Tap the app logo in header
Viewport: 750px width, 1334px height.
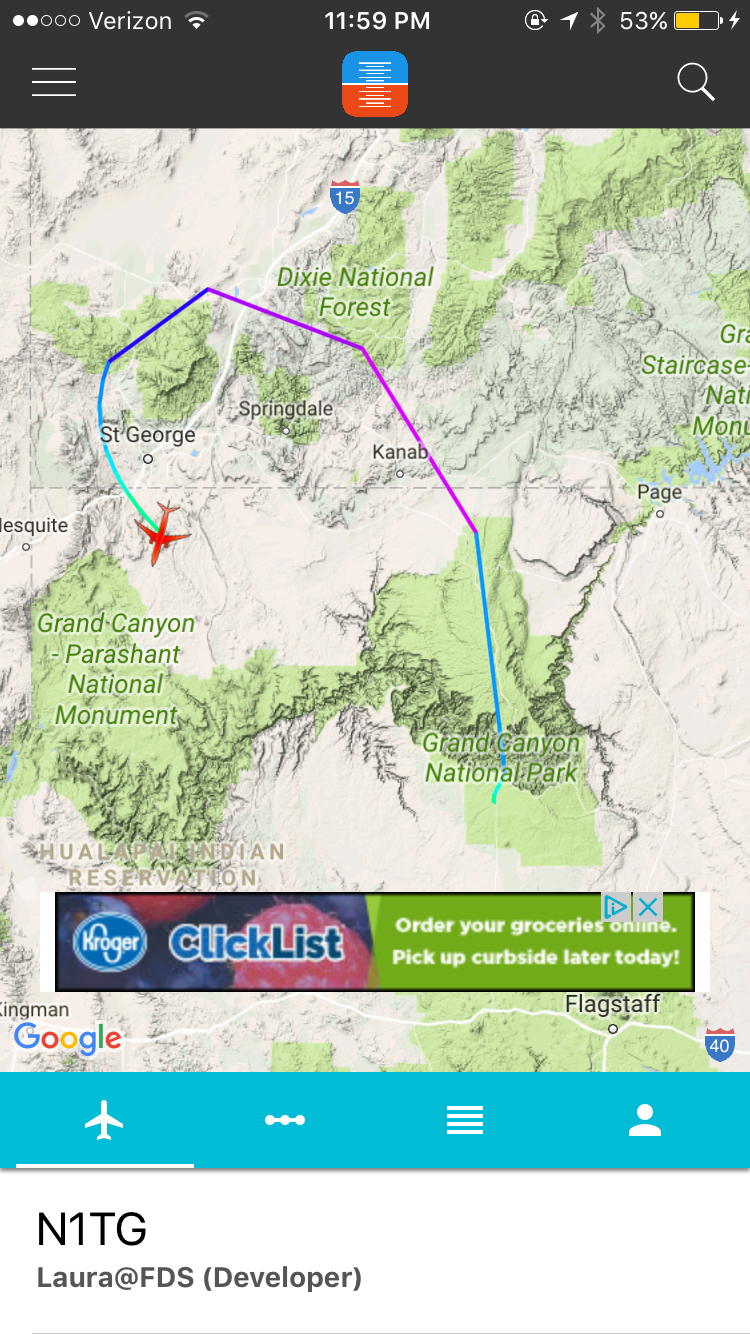[375, 83]
